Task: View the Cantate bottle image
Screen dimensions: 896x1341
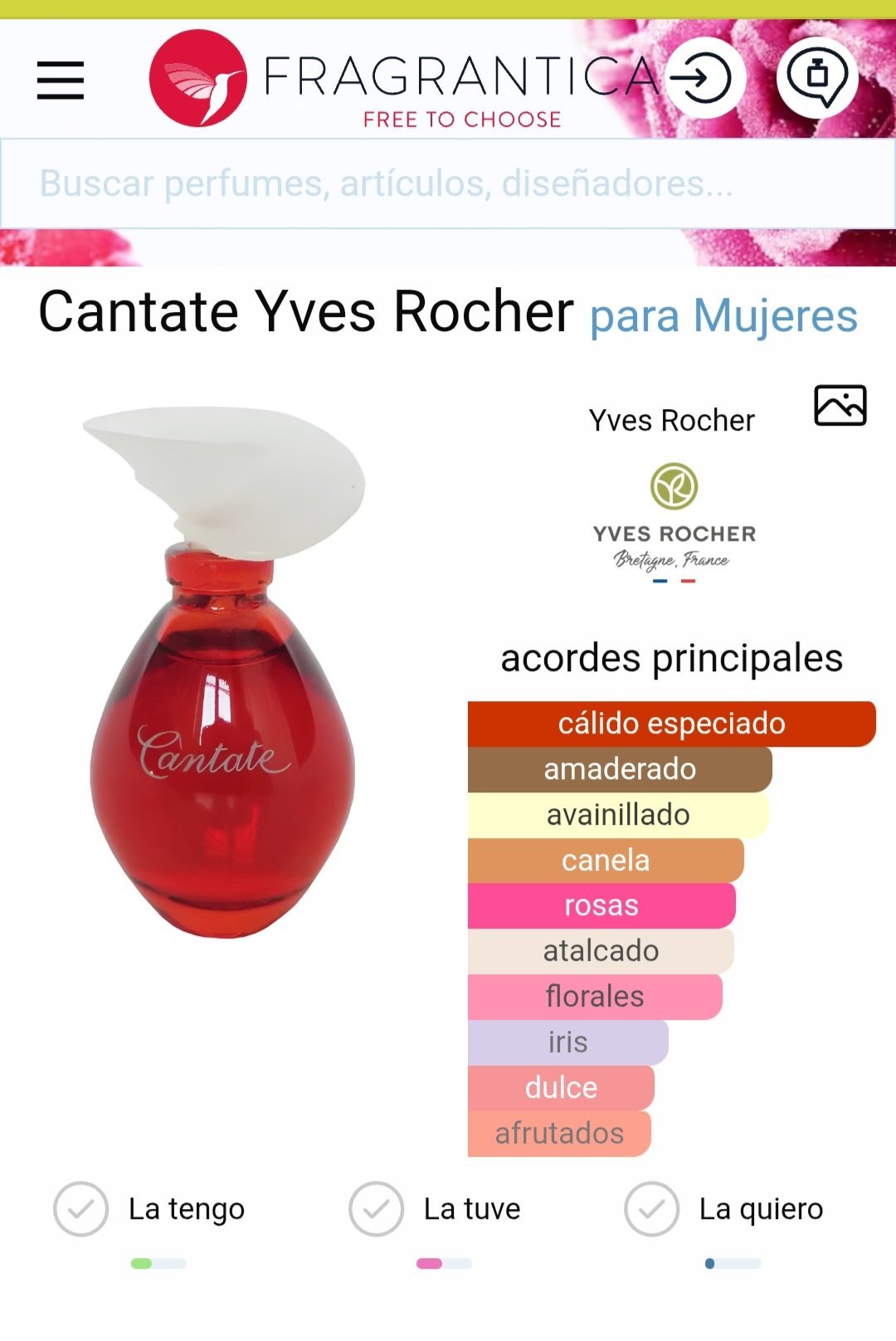Action: coord(224,672)
